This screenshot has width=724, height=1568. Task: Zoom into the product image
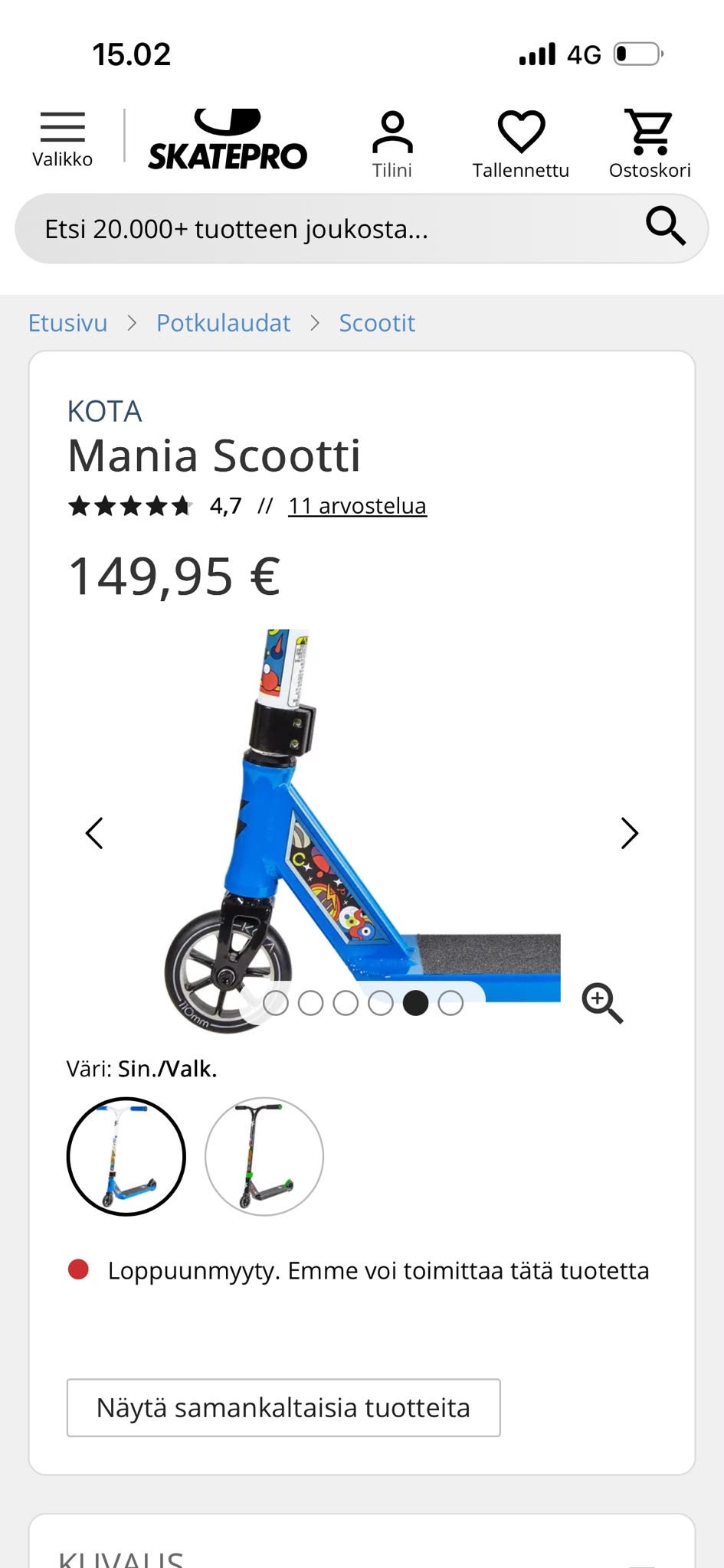coord(602,1003)
